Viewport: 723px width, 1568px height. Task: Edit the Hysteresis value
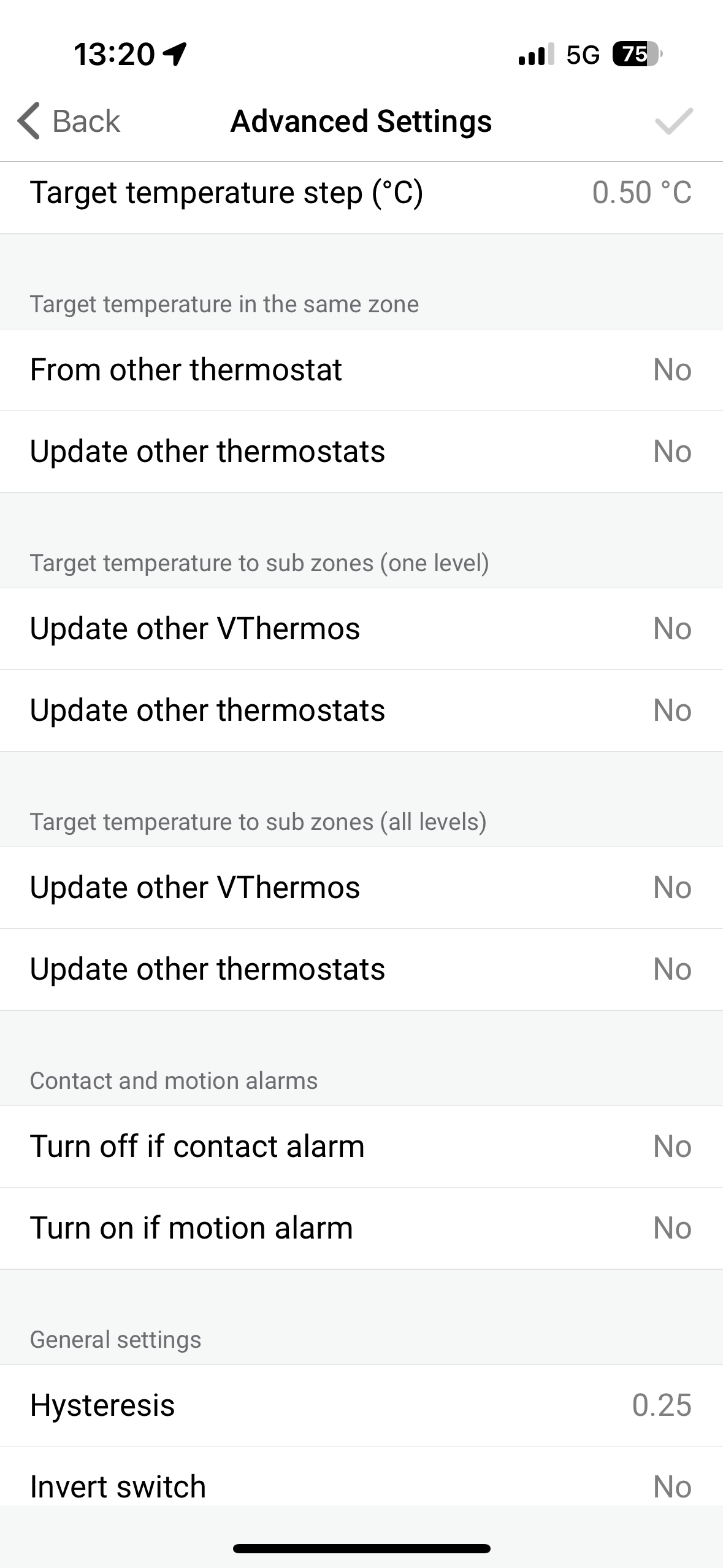(x=361, y=1405)
